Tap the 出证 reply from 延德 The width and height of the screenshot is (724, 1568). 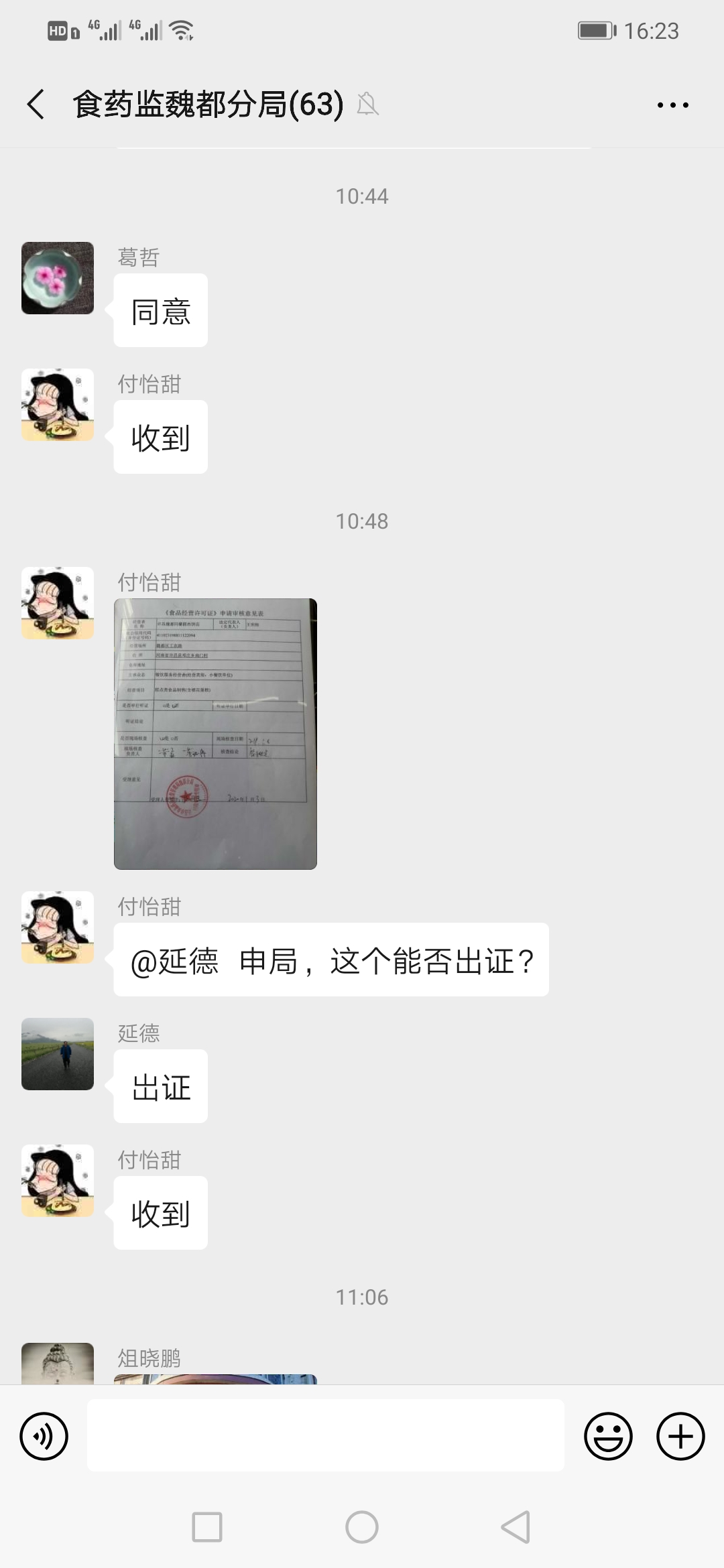point(160,1086)
